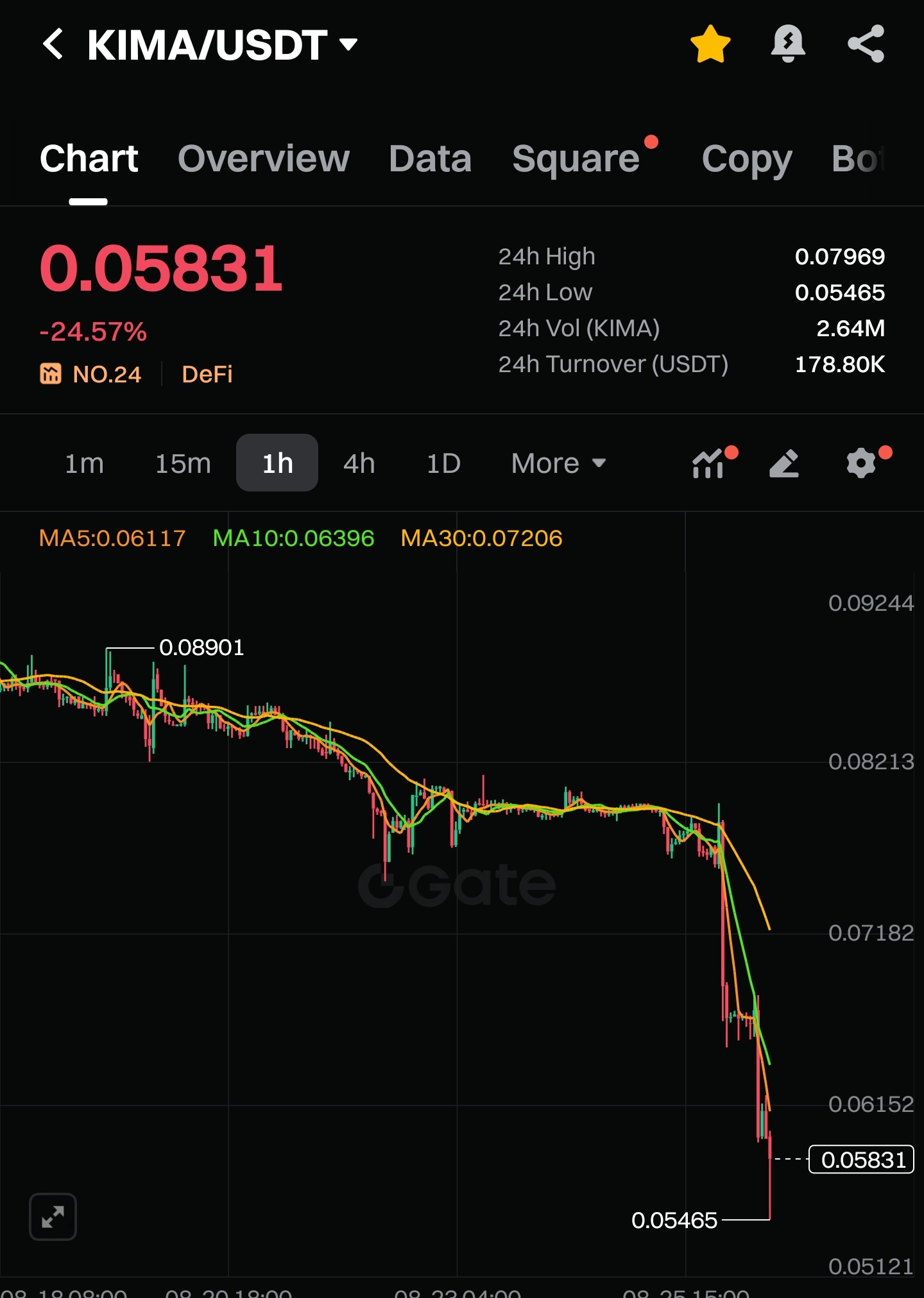Open the Square tab
The height and width of the screenshot is (1298, 924).
[576, 158]
